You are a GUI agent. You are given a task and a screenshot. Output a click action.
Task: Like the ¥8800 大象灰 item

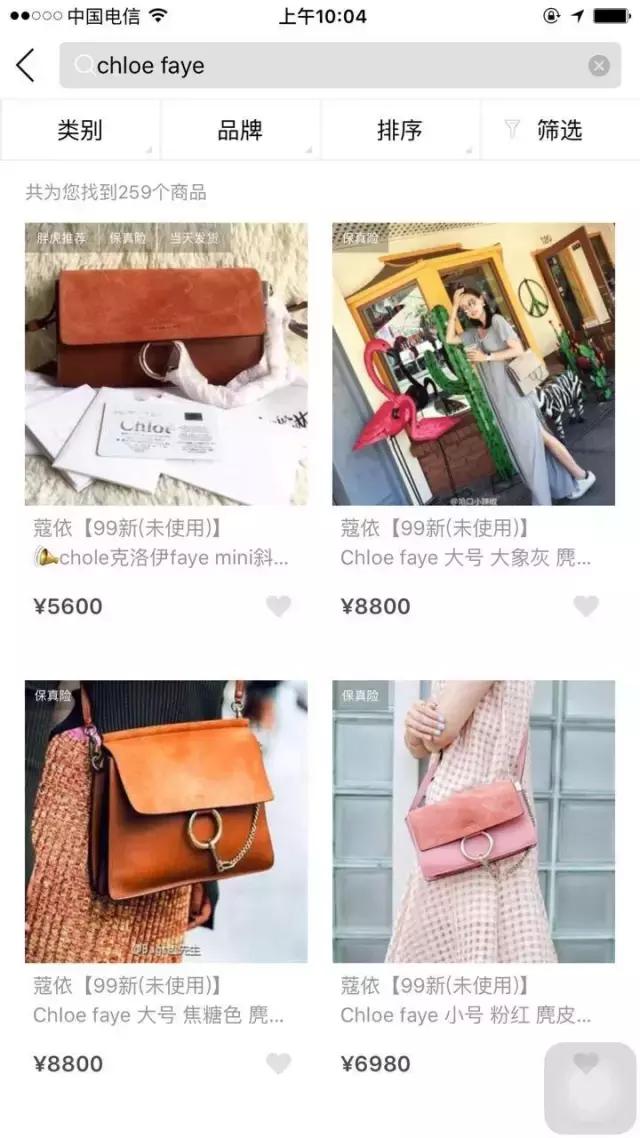pos(586,606)
